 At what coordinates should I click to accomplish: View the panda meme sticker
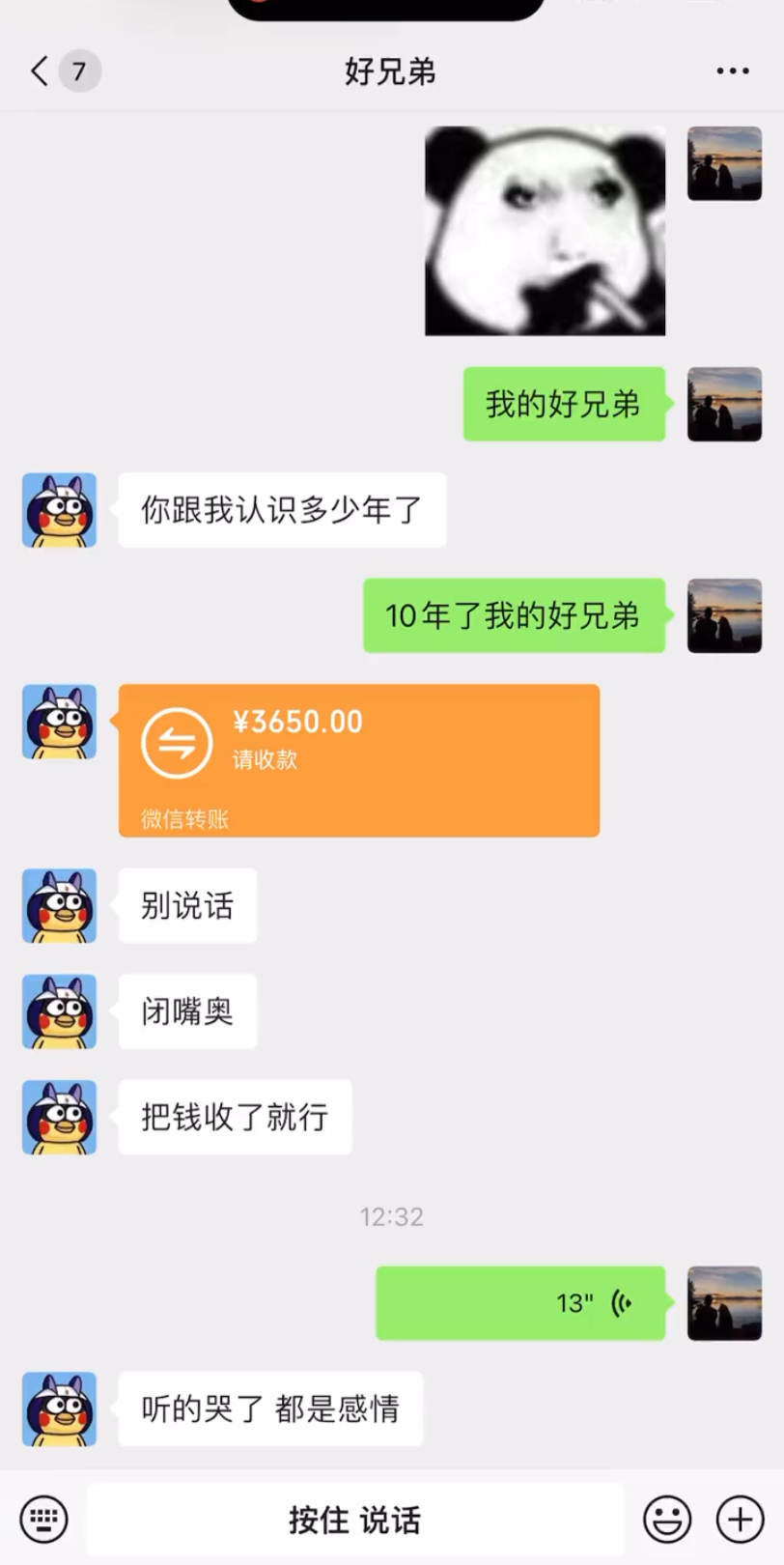tap(545, 232)
